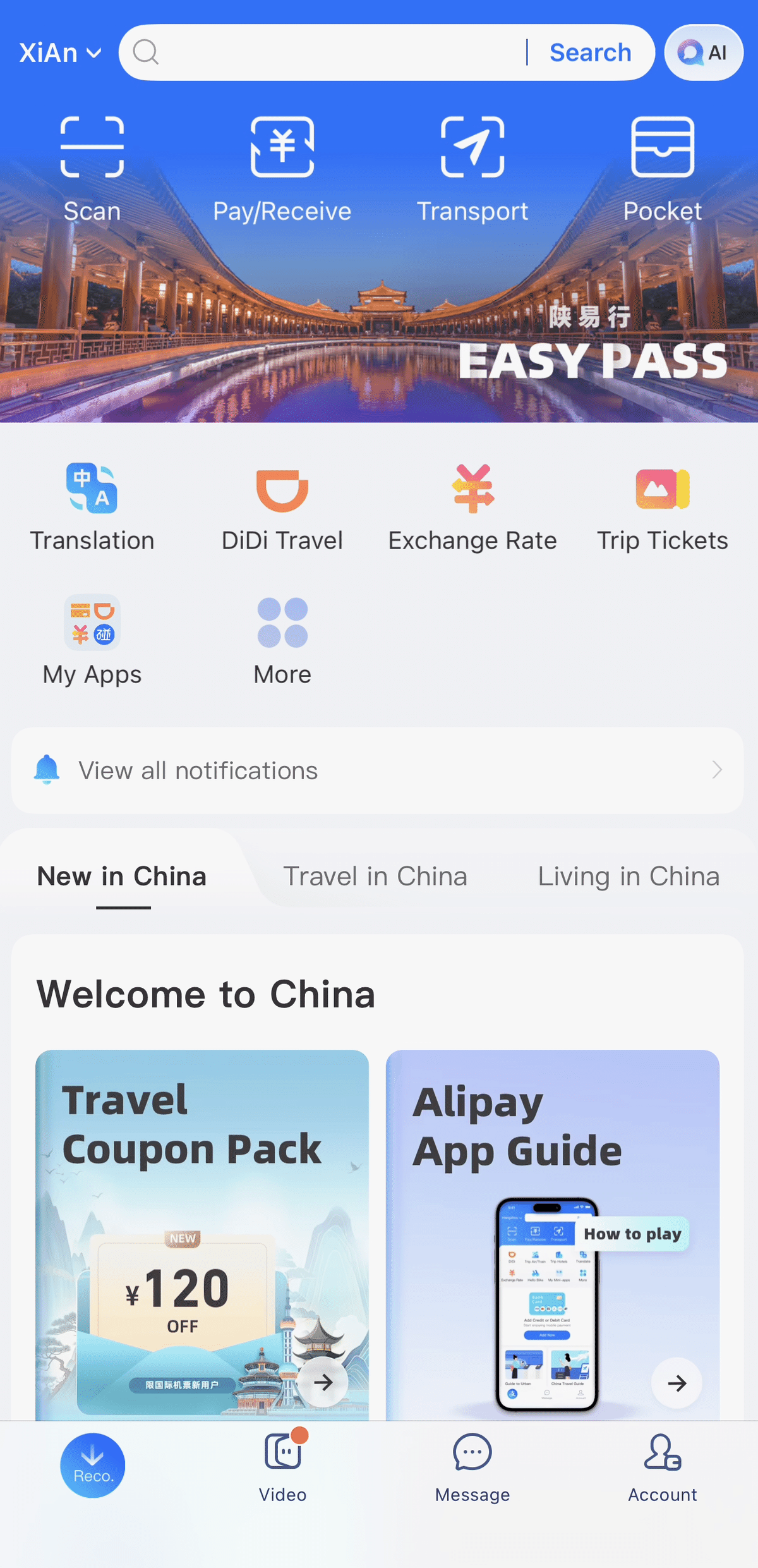Show More apps
Image resolution: width=758 pixels, height=1568 pixels.
pos(282,640)
